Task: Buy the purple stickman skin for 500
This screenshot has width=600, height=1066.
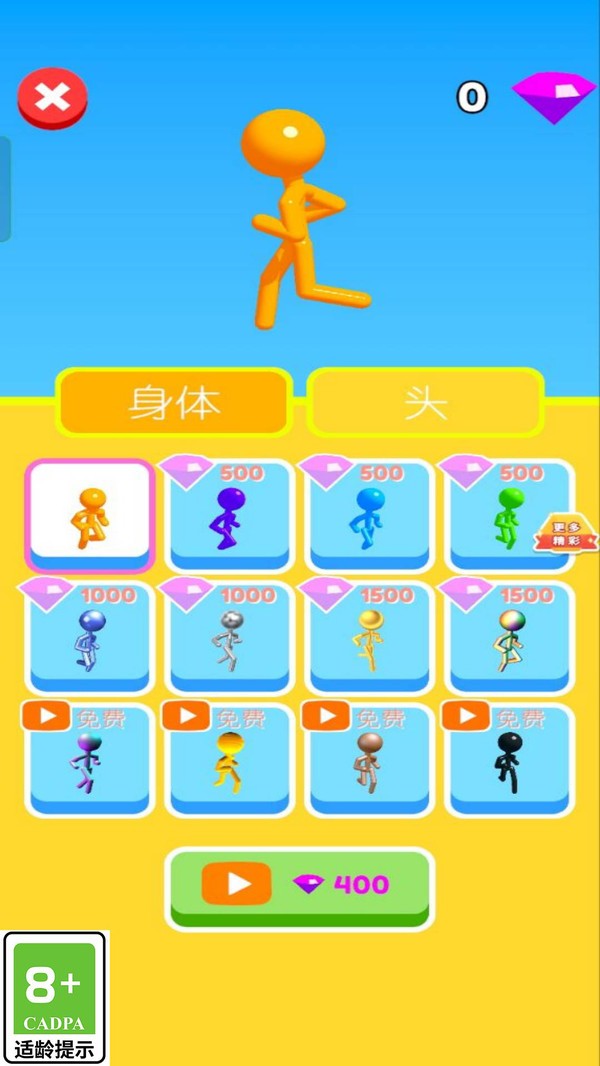Action: (x=230, y=516)
